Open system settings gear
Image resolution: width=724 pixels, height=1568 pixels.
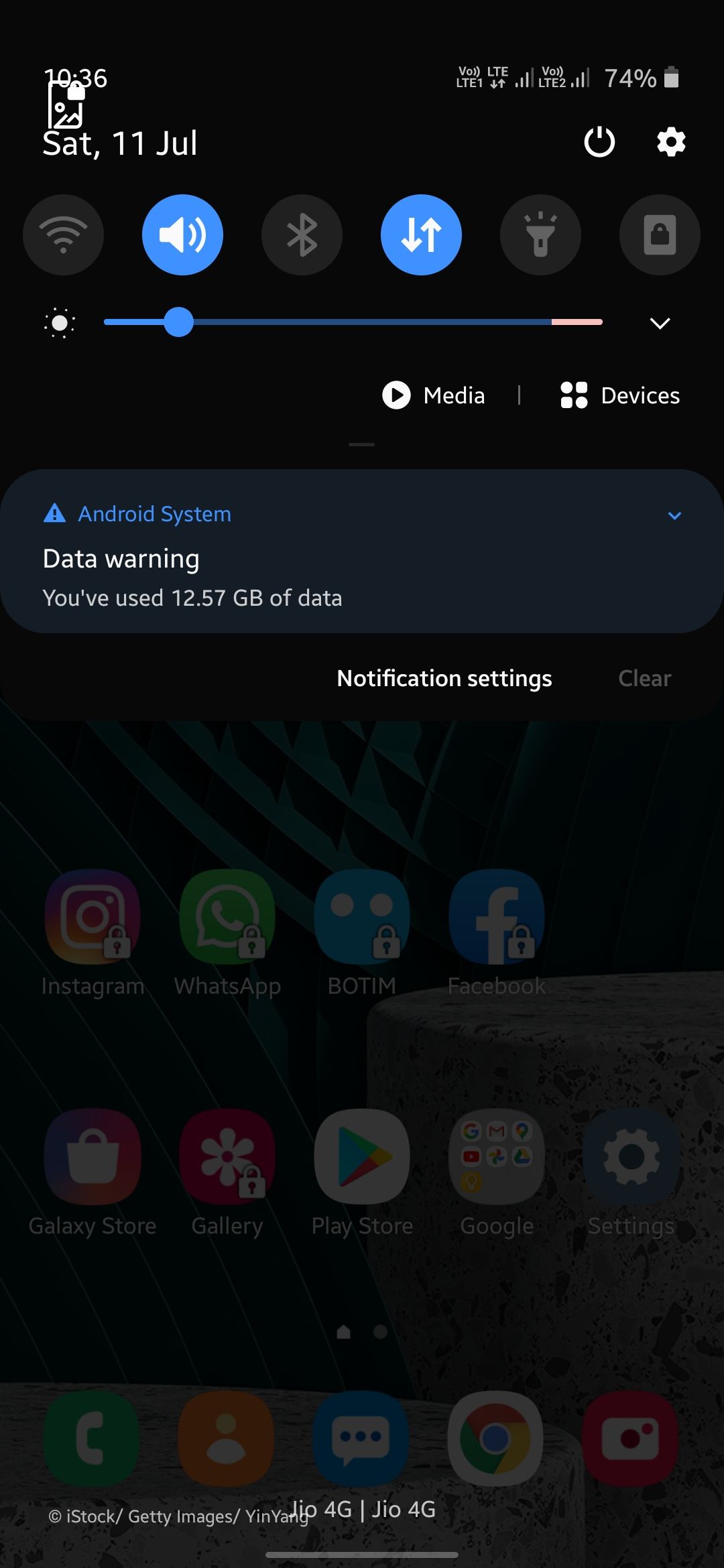(671, 142)
